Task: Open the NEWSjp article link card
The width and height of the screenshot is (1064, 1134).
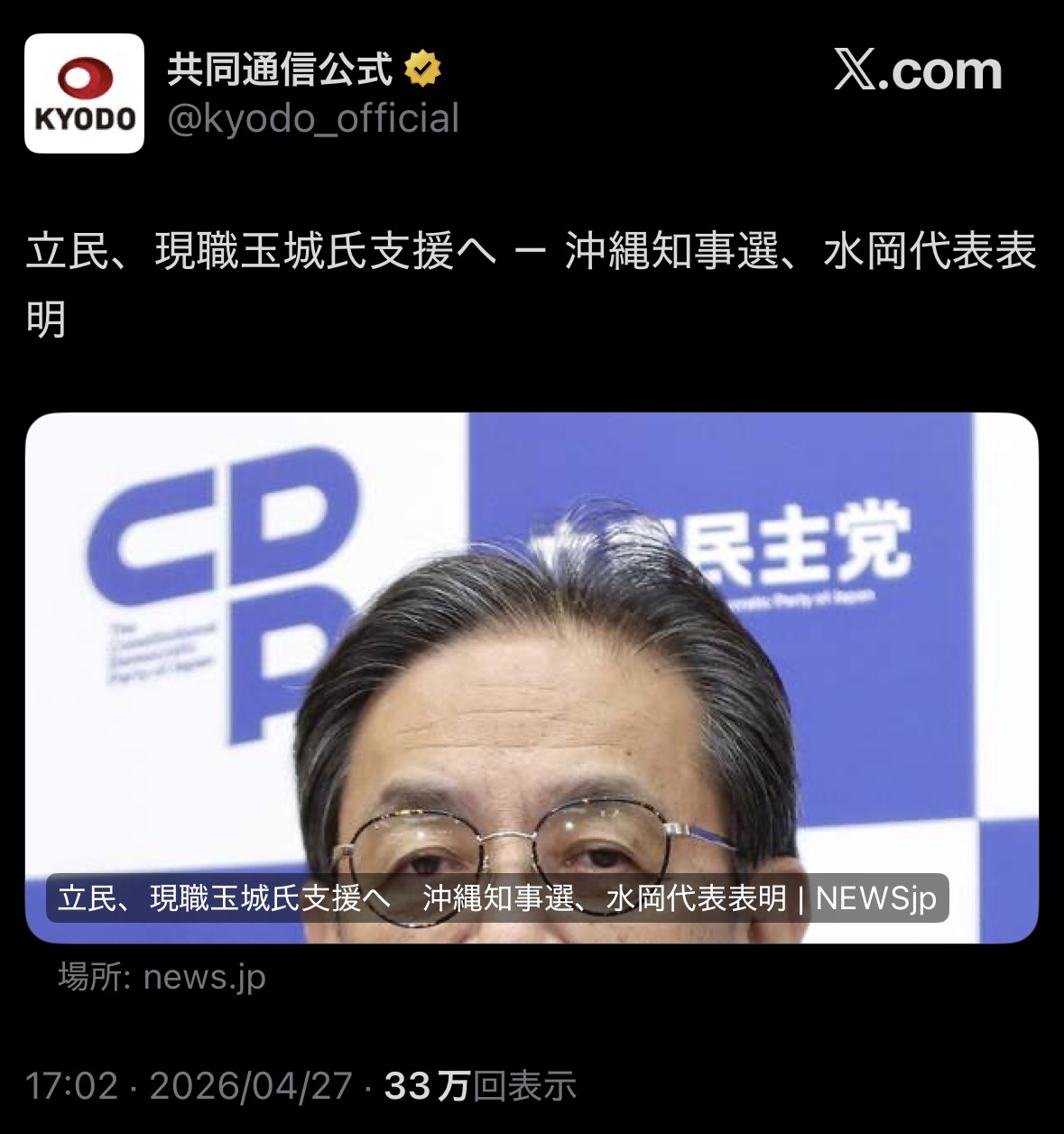Action: coord(532,677)
